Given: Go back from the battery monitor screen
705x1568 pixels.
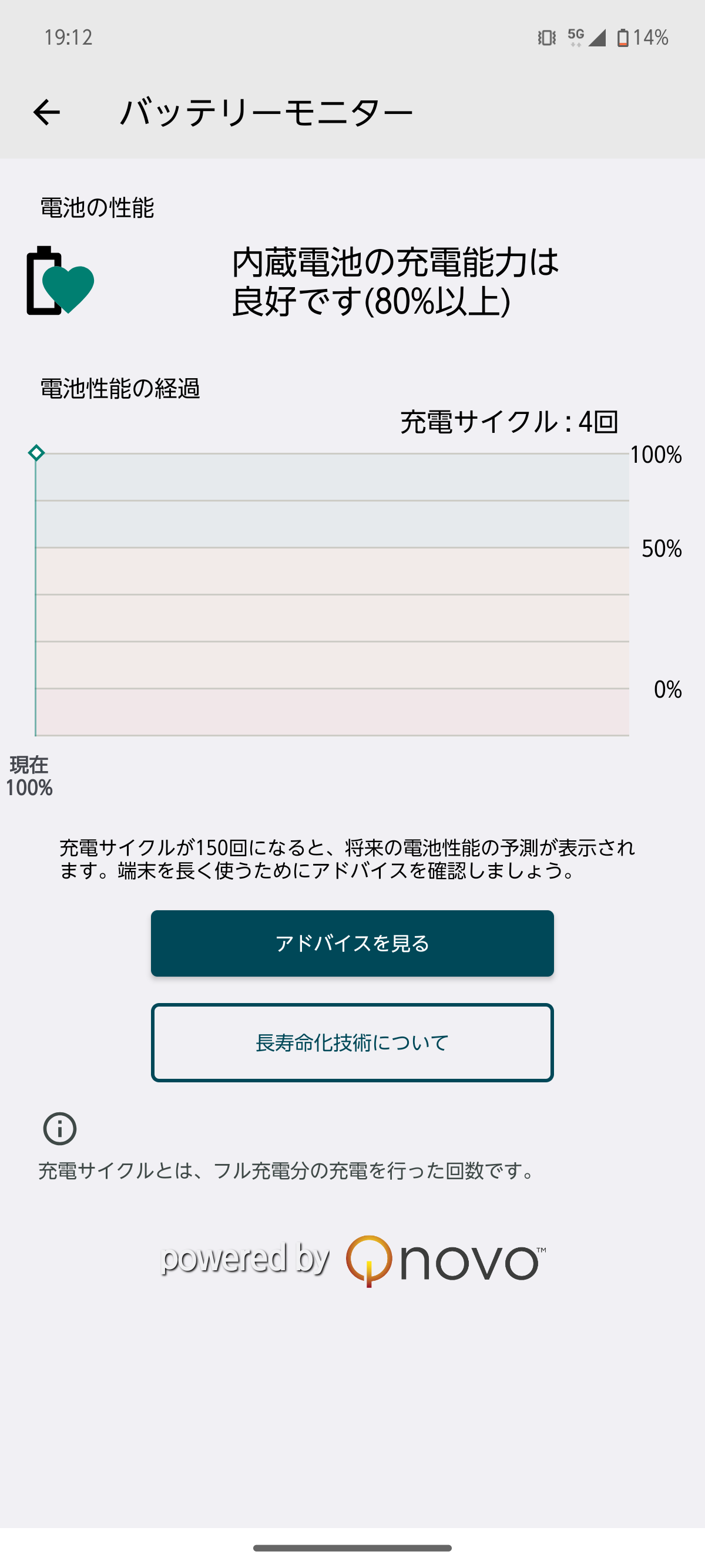Looking at the screenshot, I should click(x=46, y=113).
